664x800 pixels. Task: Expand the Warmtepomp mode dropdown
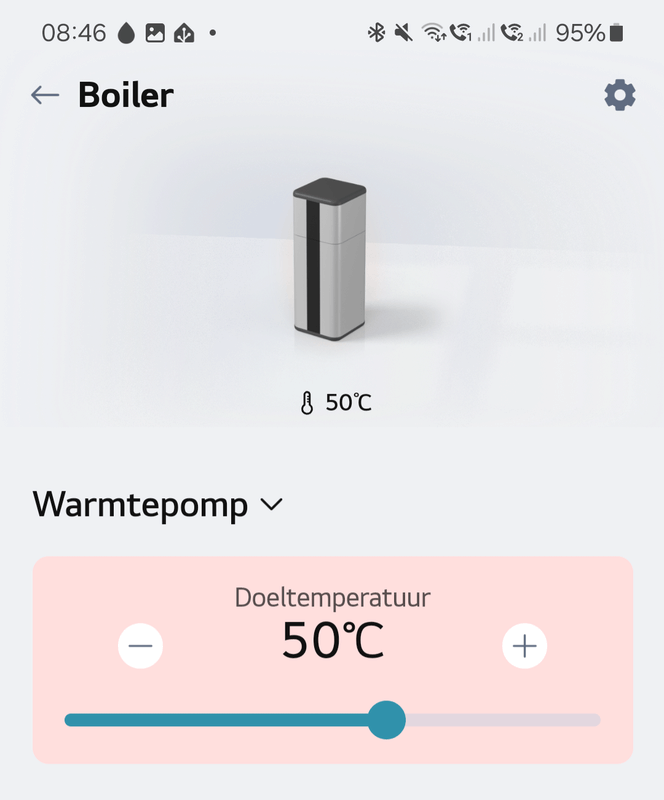tap(158, 505)
